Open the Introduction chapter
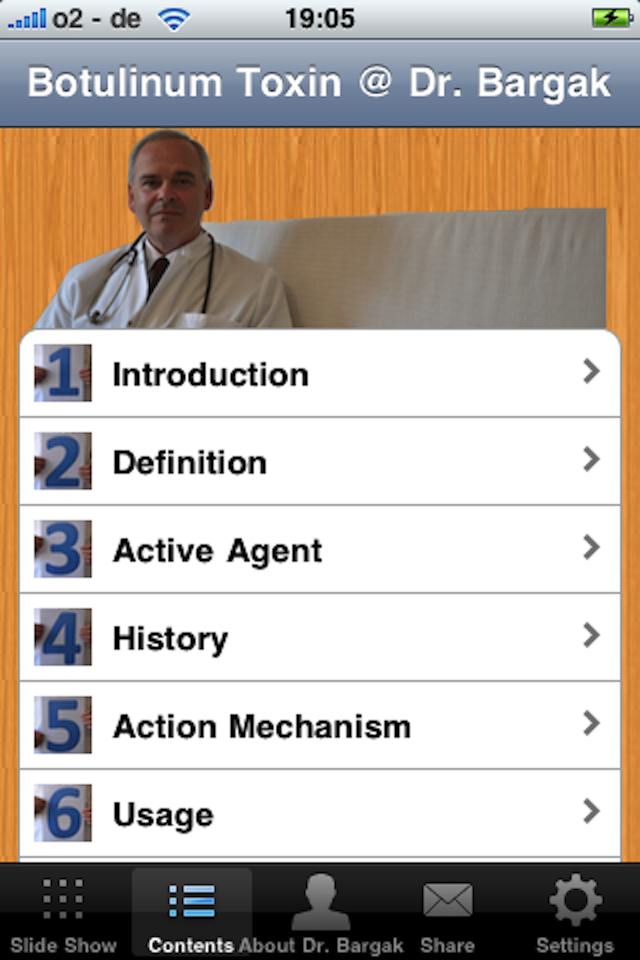Image resolution: width=640 pixels, height=960 pixels. pyautogui.click(x=320, y=374)
